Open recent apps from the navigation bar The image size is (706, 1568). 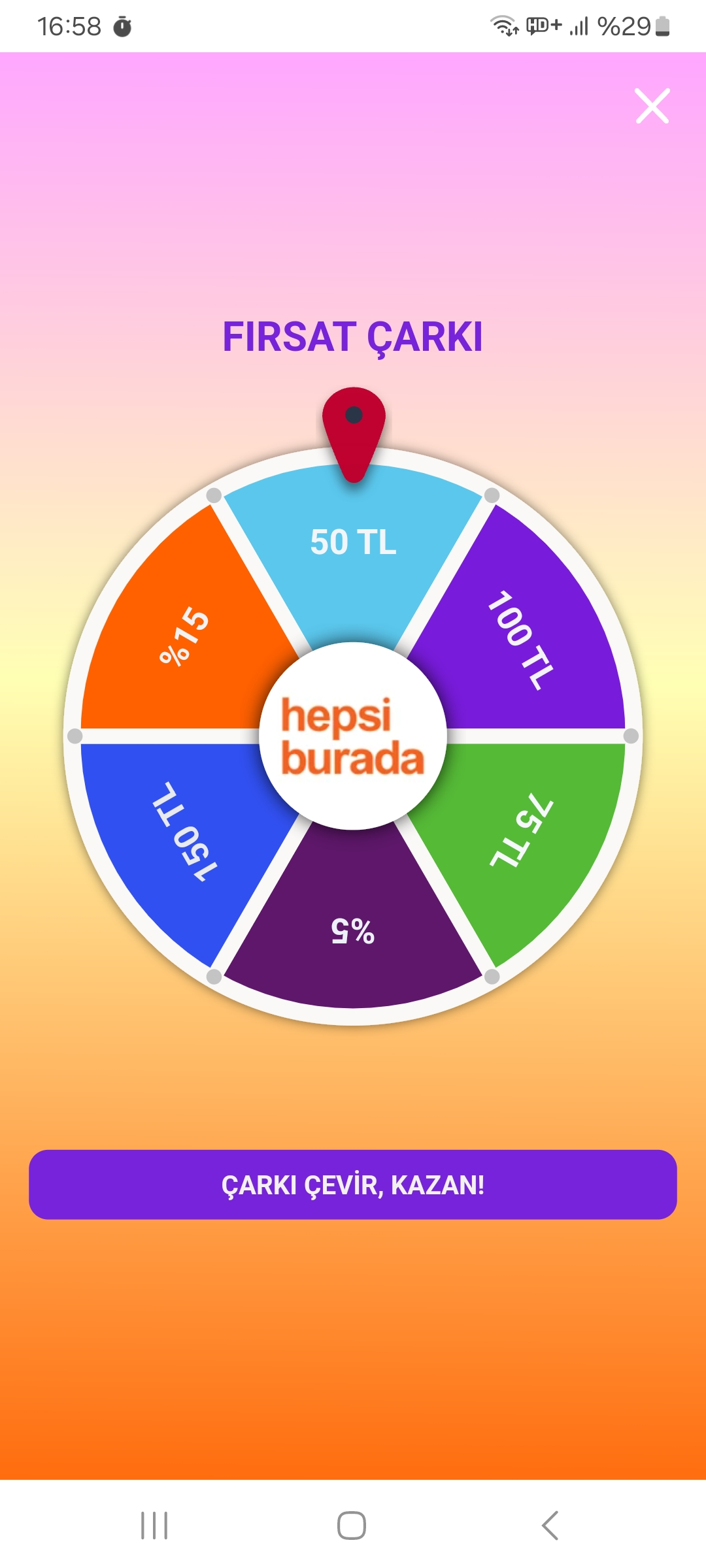[154, 1526]
